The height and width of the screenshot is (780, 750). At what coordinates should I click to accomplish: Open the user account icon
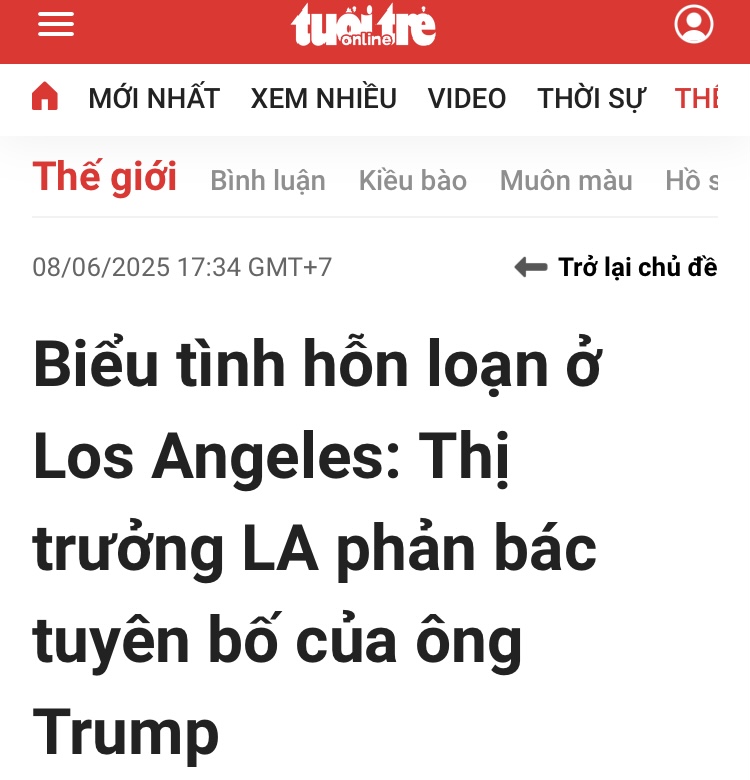693,24
